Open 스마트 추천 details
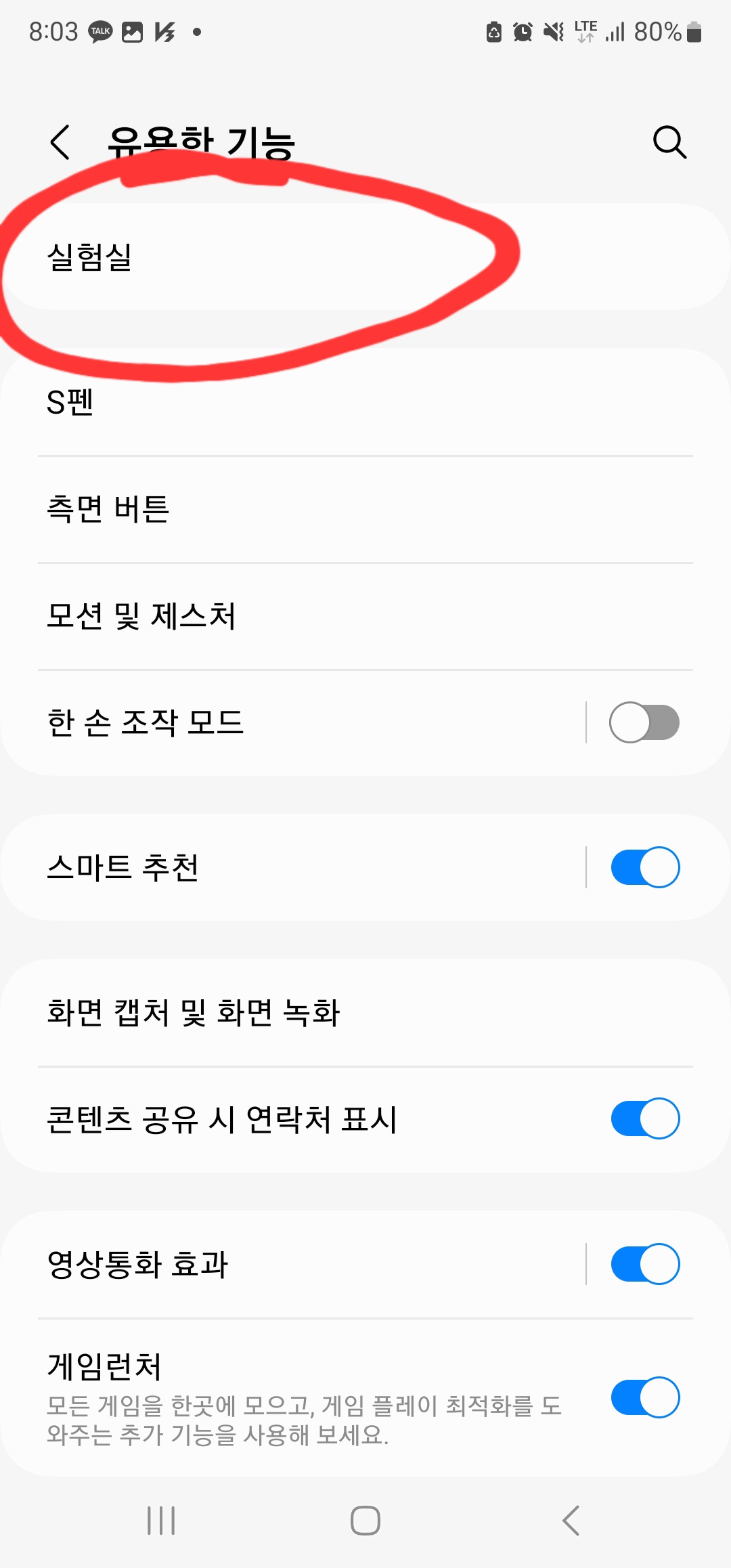This screenshot has height=1568, width=731. pos(271,867)
